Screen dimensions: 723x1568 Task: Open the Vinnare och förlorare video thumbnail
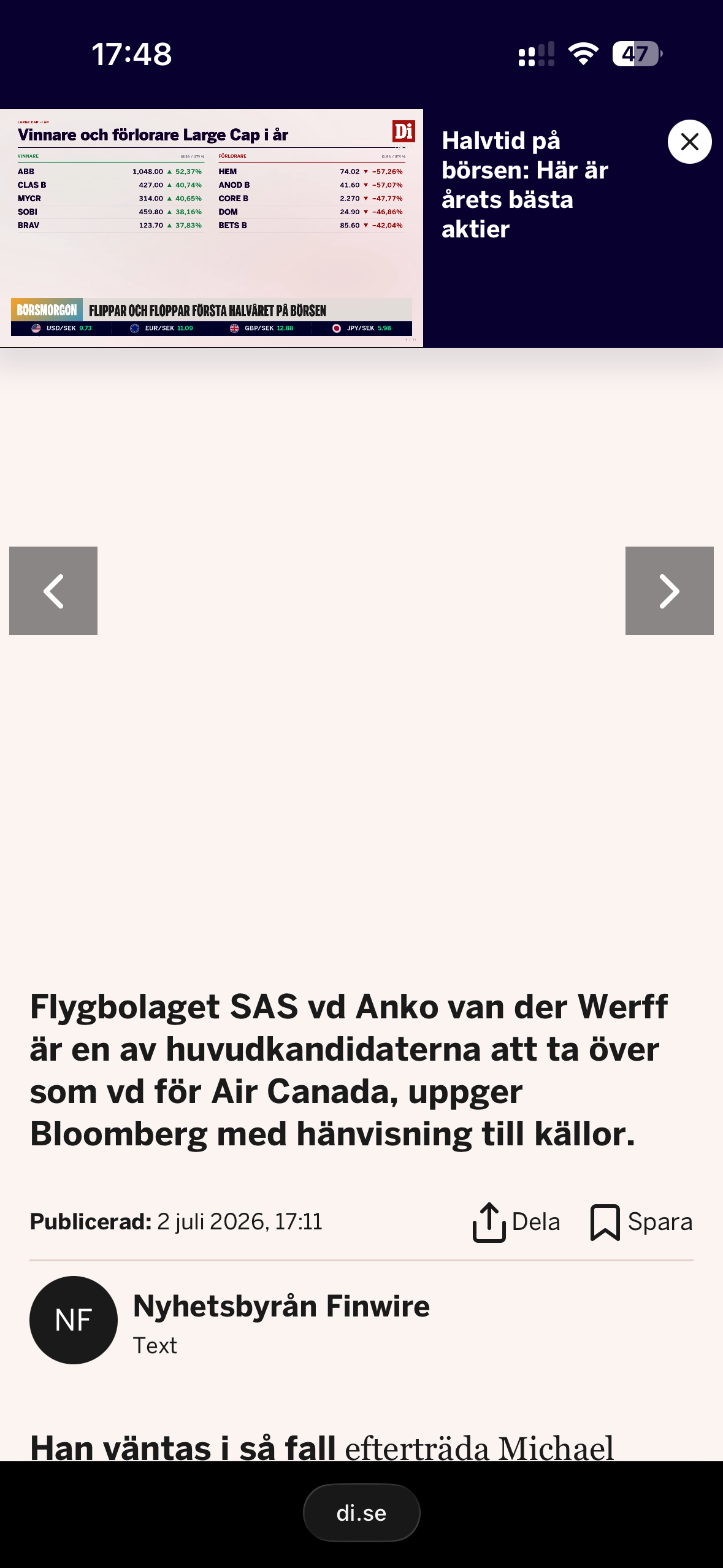point(212,228)
